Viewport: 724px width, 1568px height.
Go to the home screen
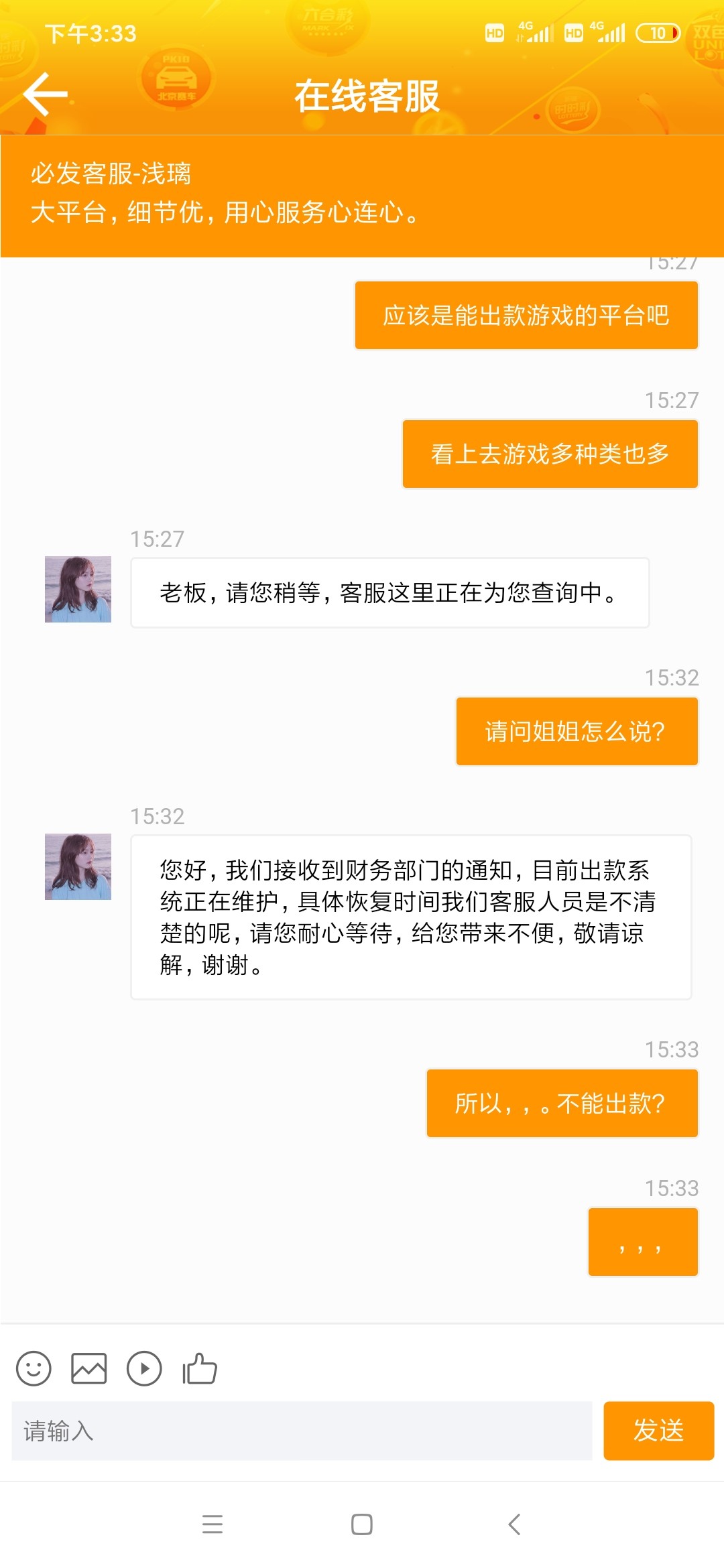[x=362, y=1524]
